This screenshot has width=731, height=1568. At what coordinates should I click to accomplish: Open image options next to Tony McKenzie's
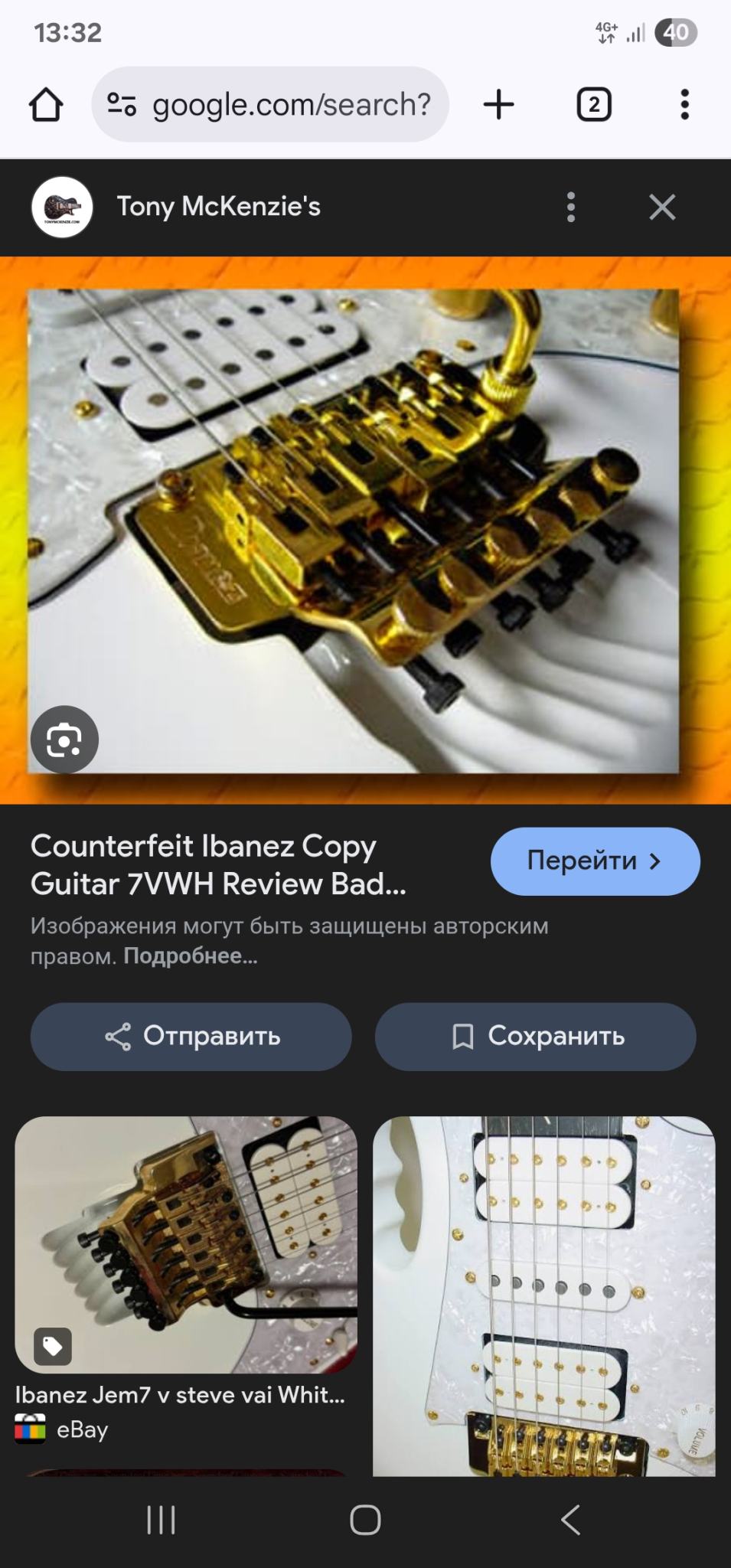pyautogui.click(x=570, y=207)
